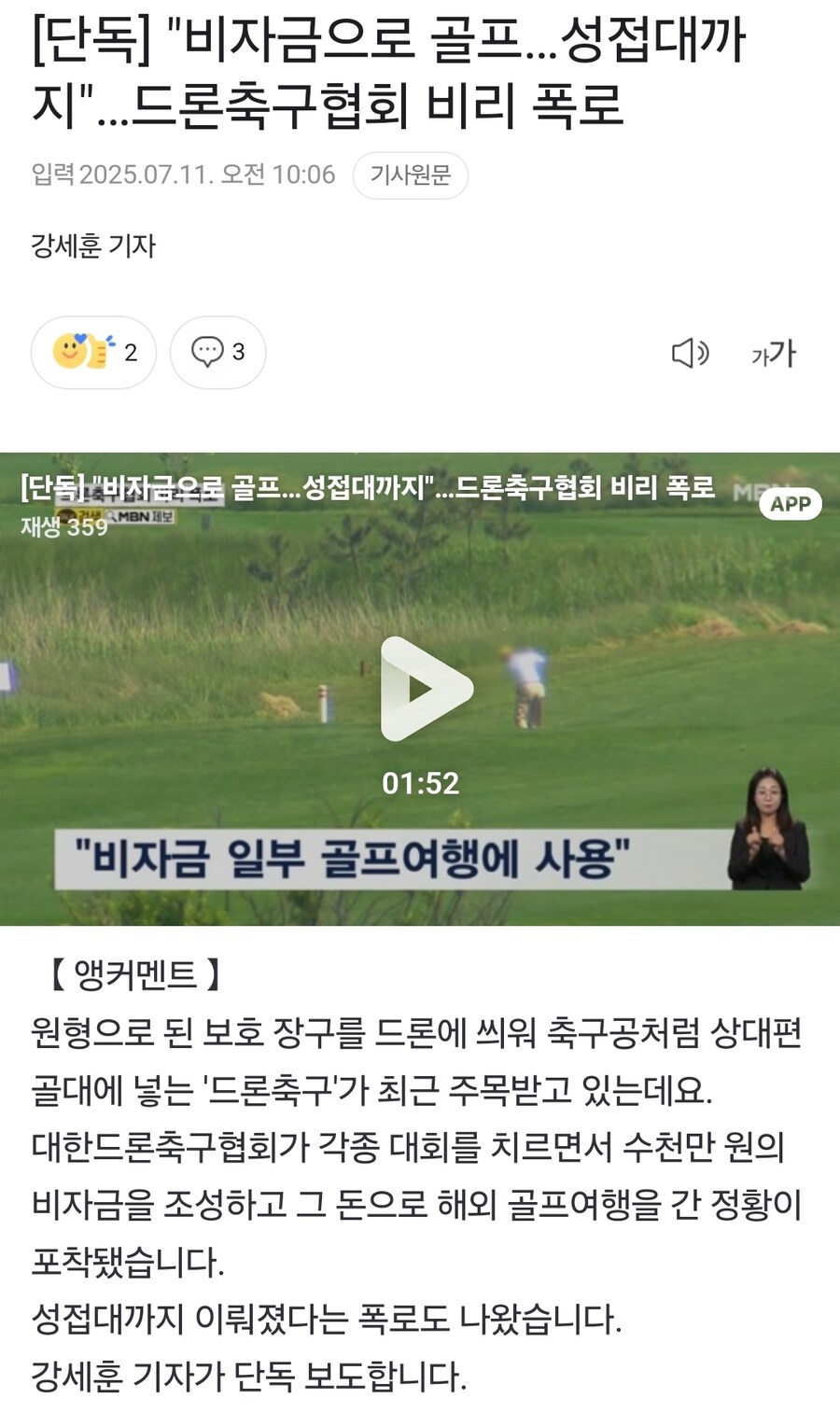Image resolution: width=840 pixels, height=1412 pixels.
Task: React to the article with emoji button
Action: pyautogui.click(x=93, y=352)
